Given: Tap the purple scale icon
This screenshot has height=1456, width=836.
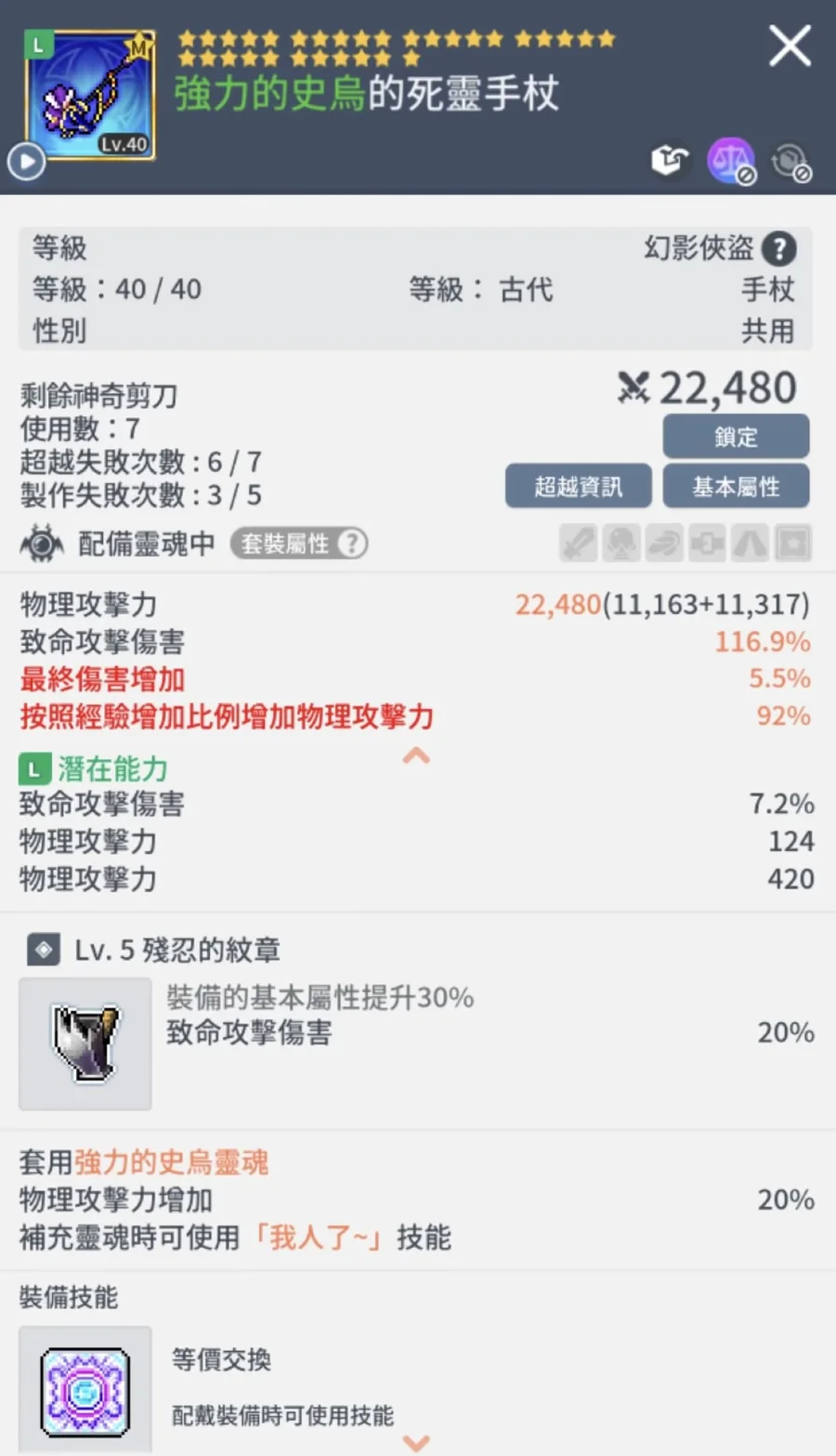Looking at the screenshot, I should 731,162.
